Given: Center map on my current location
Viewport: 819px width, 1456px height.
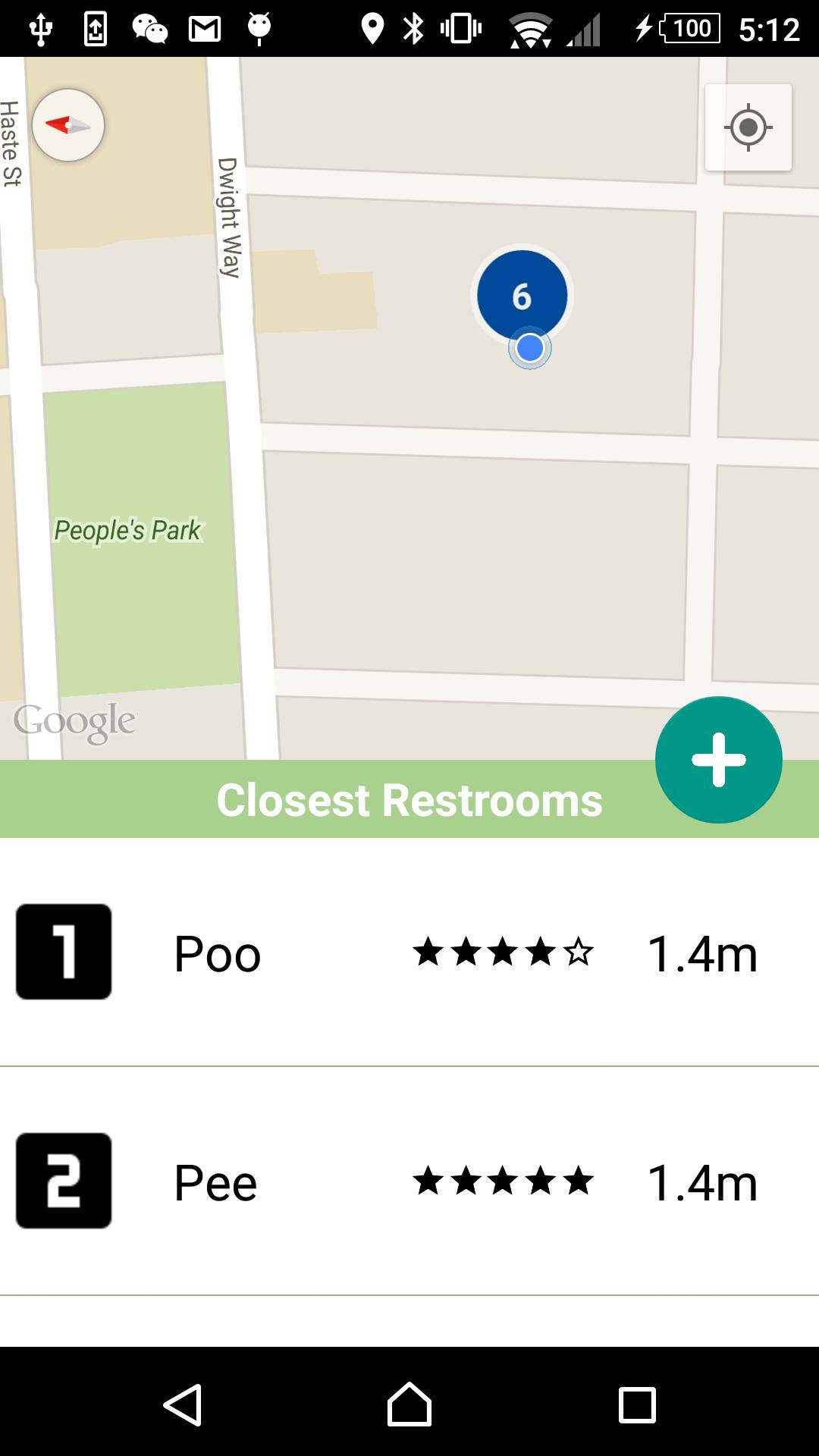Looking at the screenshot, I should (748, 127).
